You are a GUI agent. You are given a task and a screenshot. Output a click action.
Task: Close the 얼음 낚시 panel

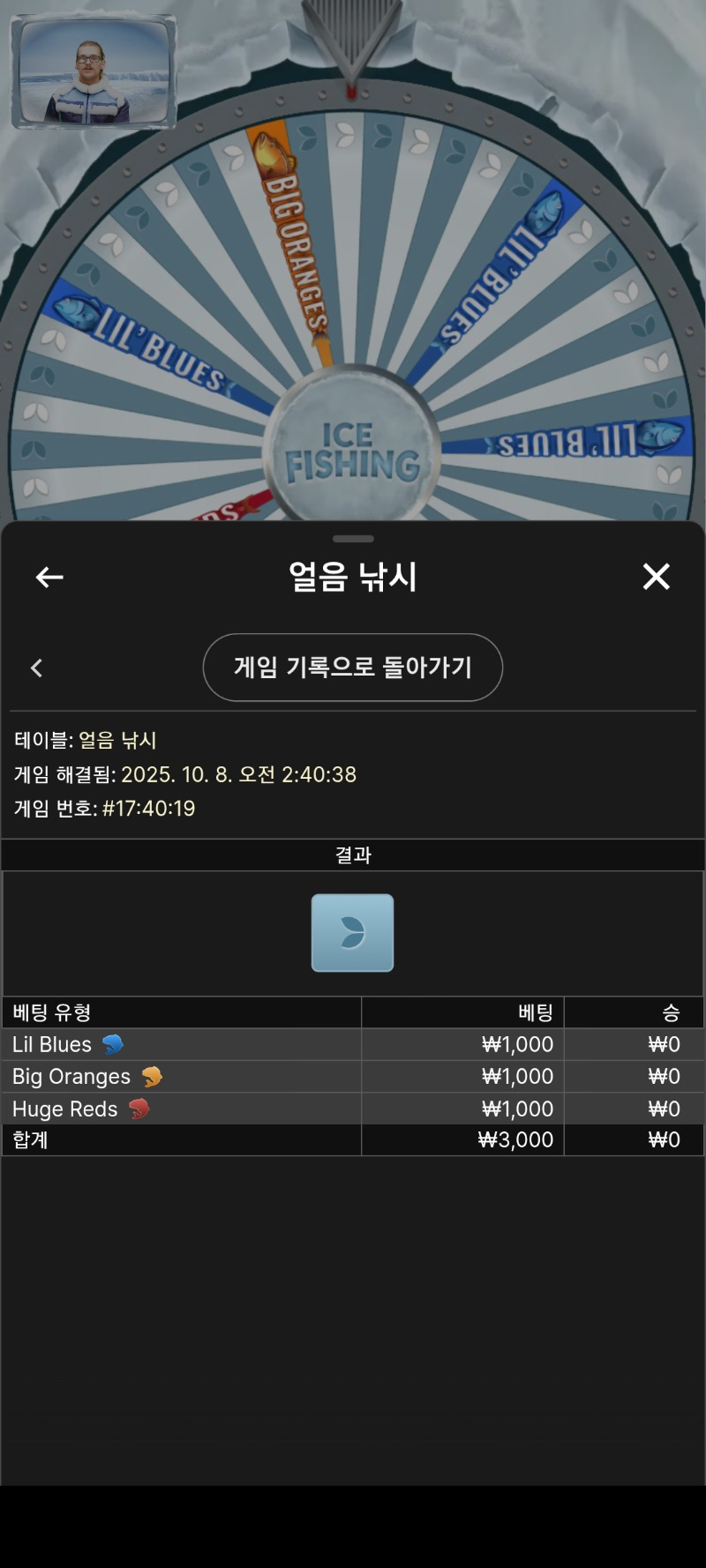(656, 577)
